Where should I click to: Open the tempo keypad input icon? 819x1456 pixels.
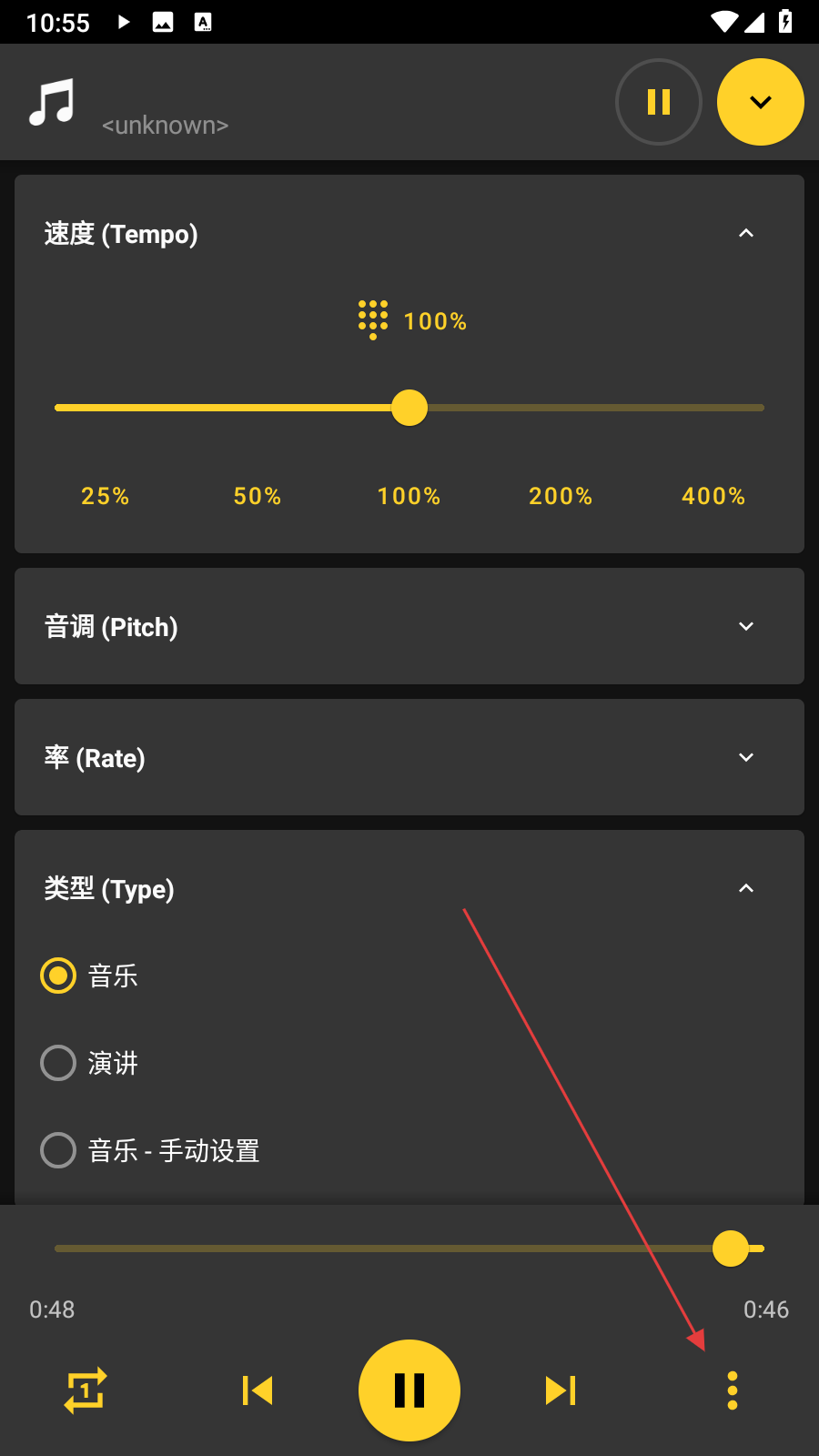pos(372,320)
